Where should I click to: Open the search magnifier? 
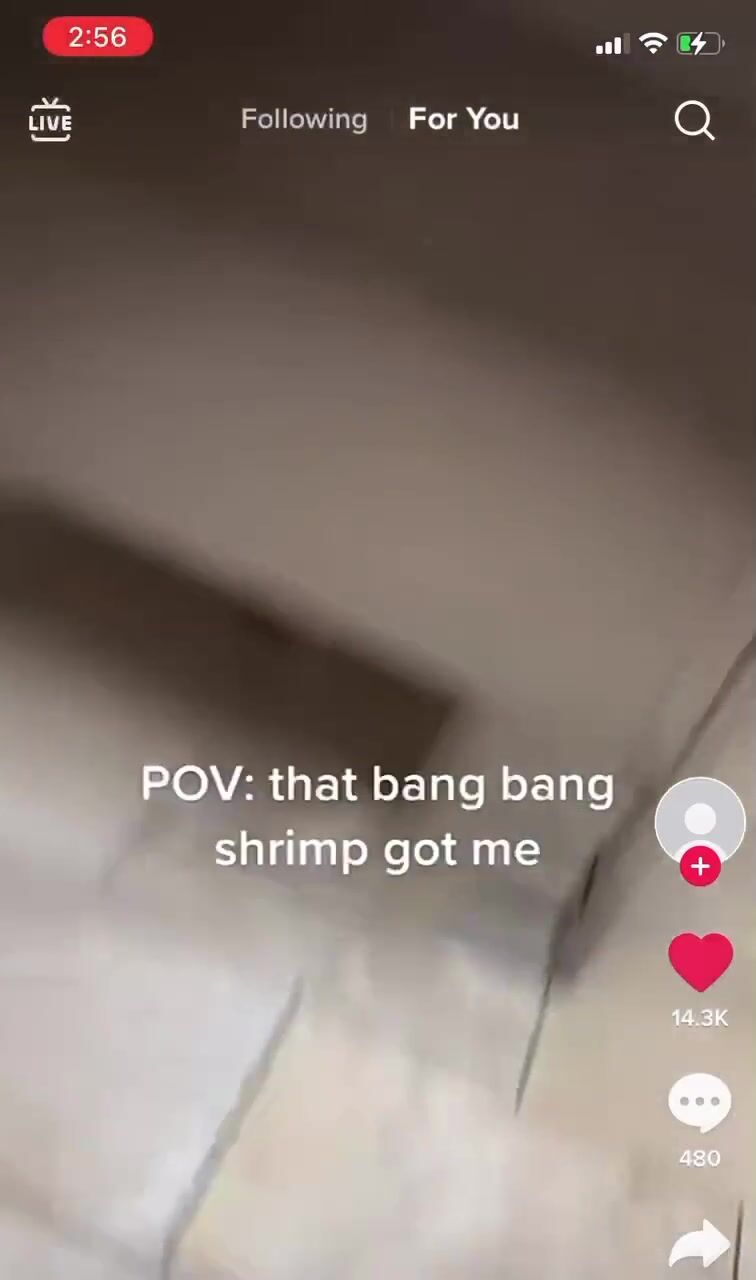[694, 121]
